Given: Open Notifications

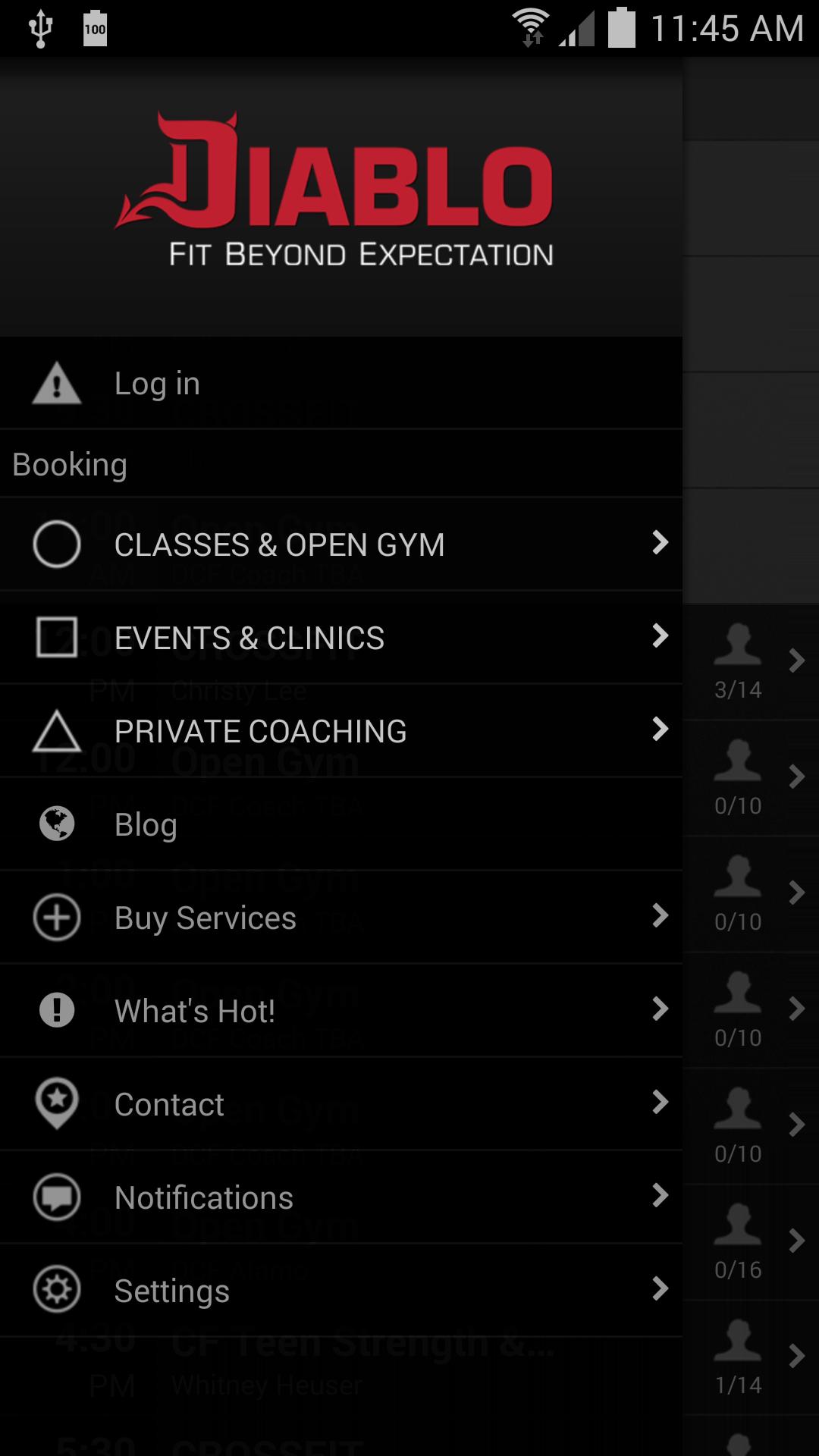Looking at the screenshot, I should click(341, 1197).
